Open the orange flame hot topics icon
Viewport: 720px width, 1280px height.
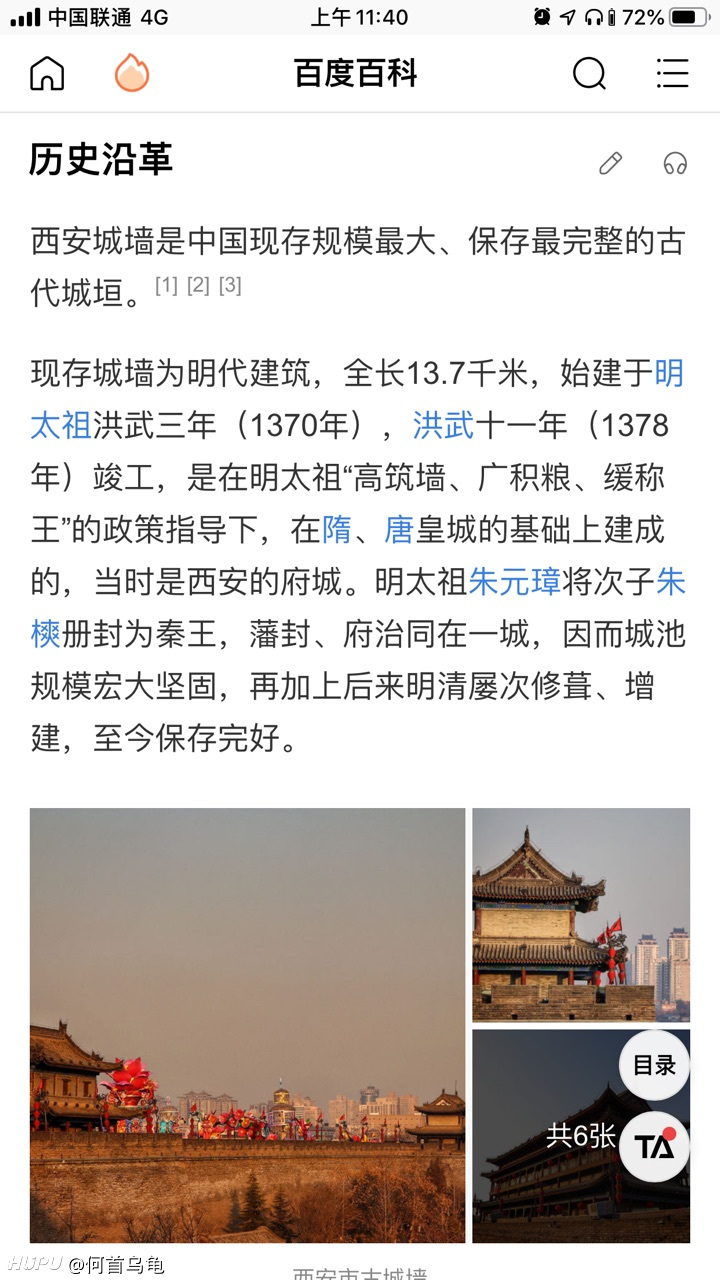(x=132, y=73)
